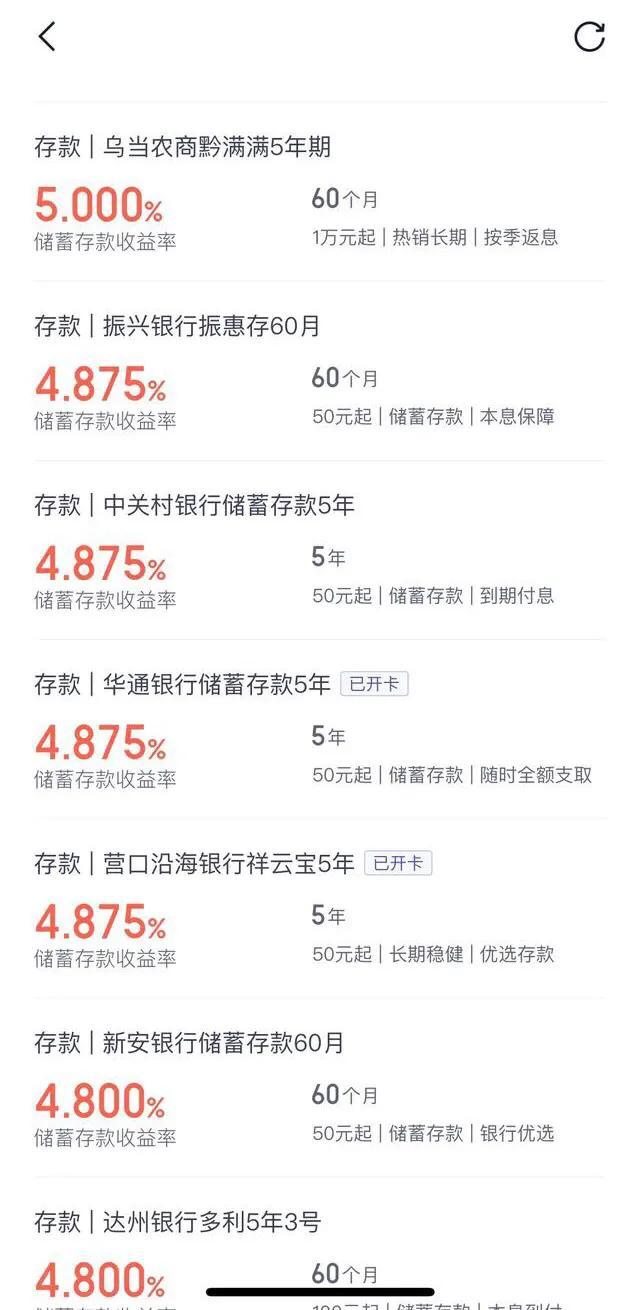Open 营口沿海银行祥云宝5年 deposit
This screenshot has width=640, height=1310.
coord(320,908)
